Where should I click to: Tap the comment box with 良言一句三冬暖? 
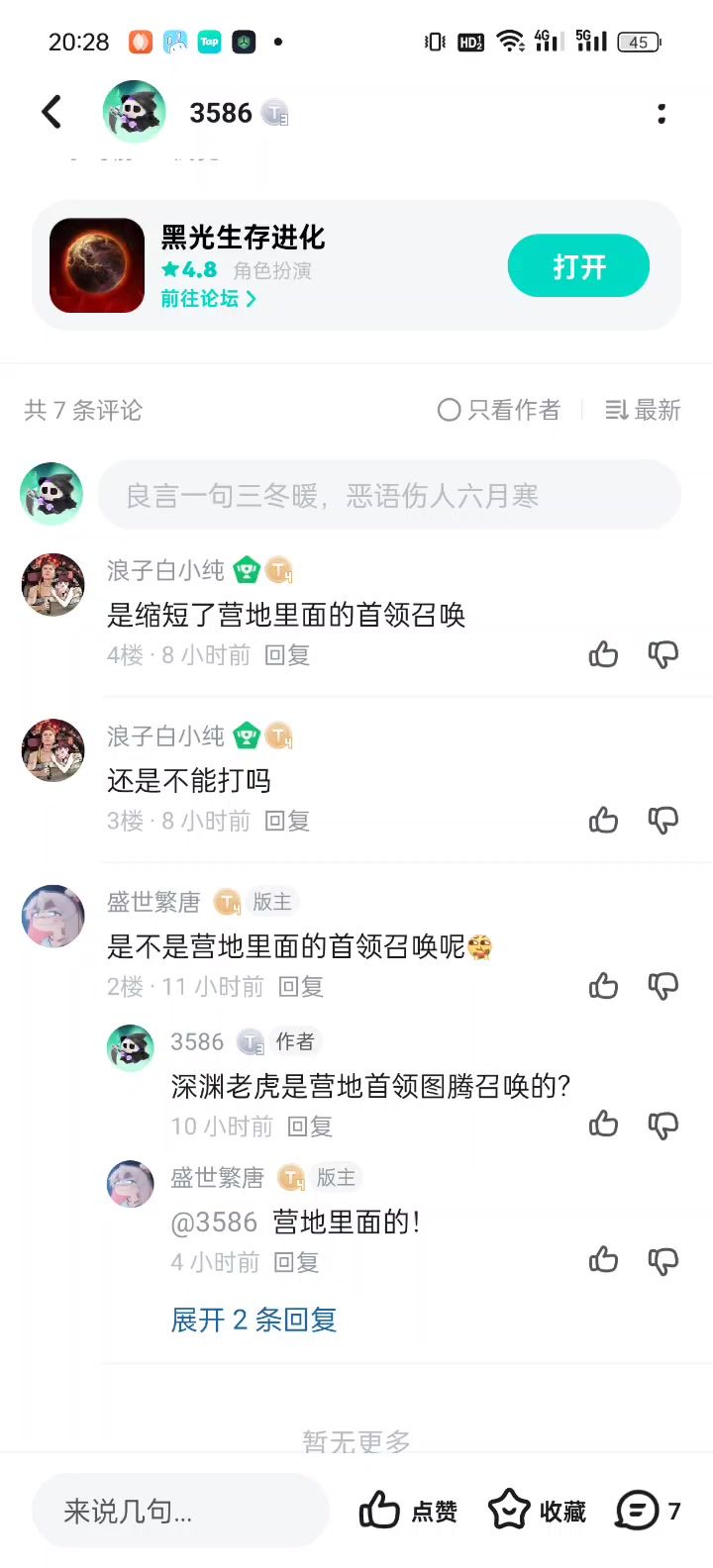(x=388, y=495)
